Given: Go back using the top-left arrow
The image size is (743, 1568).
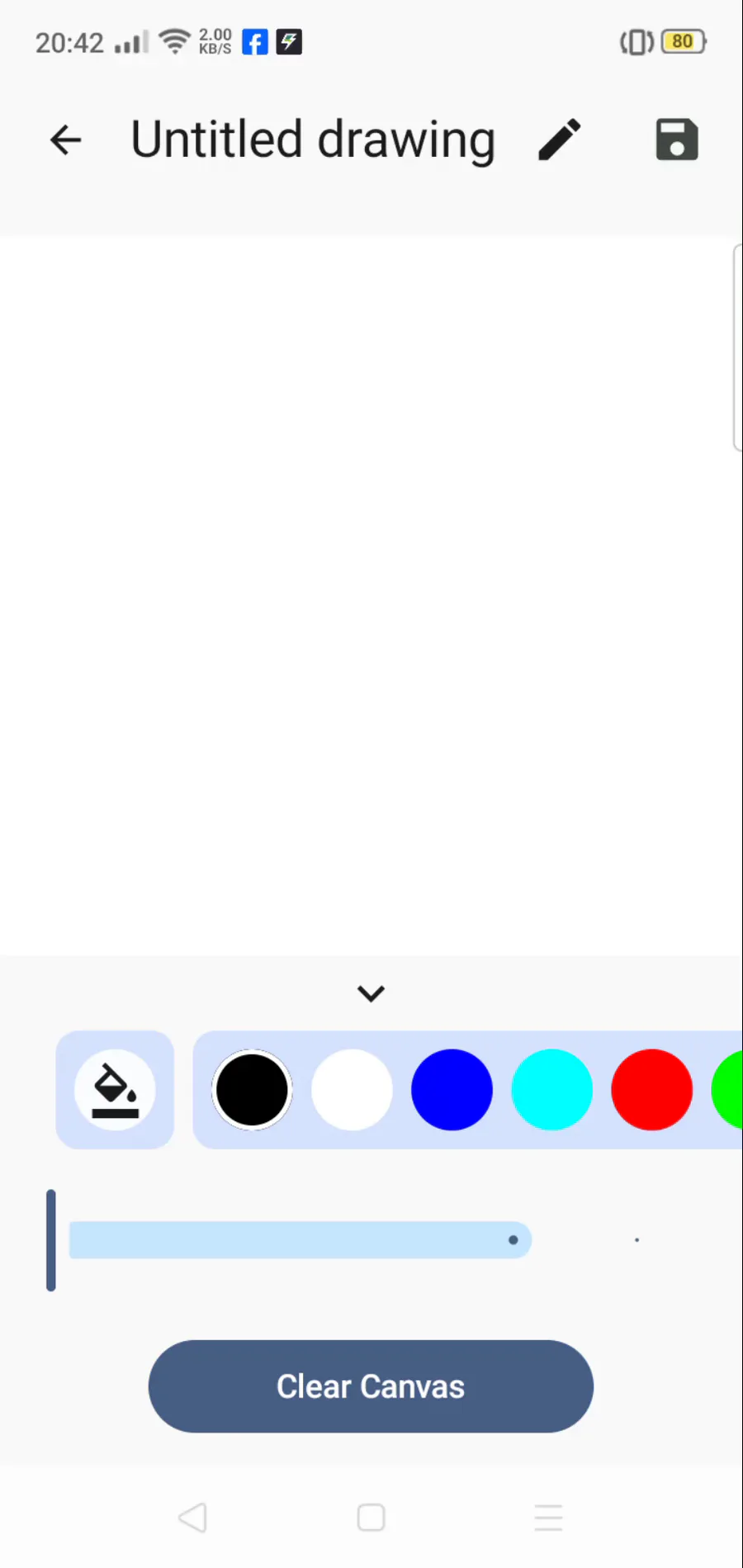Looking at the screenshot, I should click(65, 140).
